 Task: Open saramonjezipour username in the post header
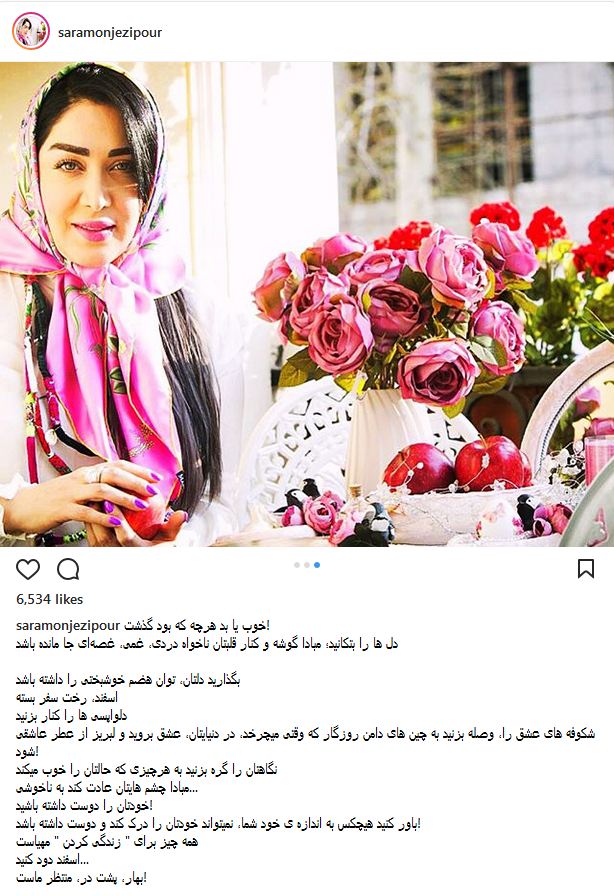tap(109, 32)
